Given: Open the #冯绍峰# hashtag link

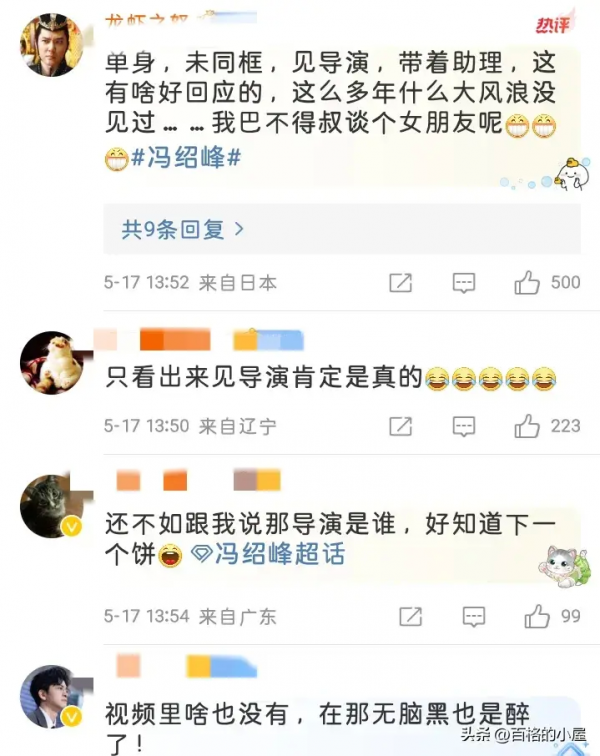Looking at the screenshot, I should point(187,158).
